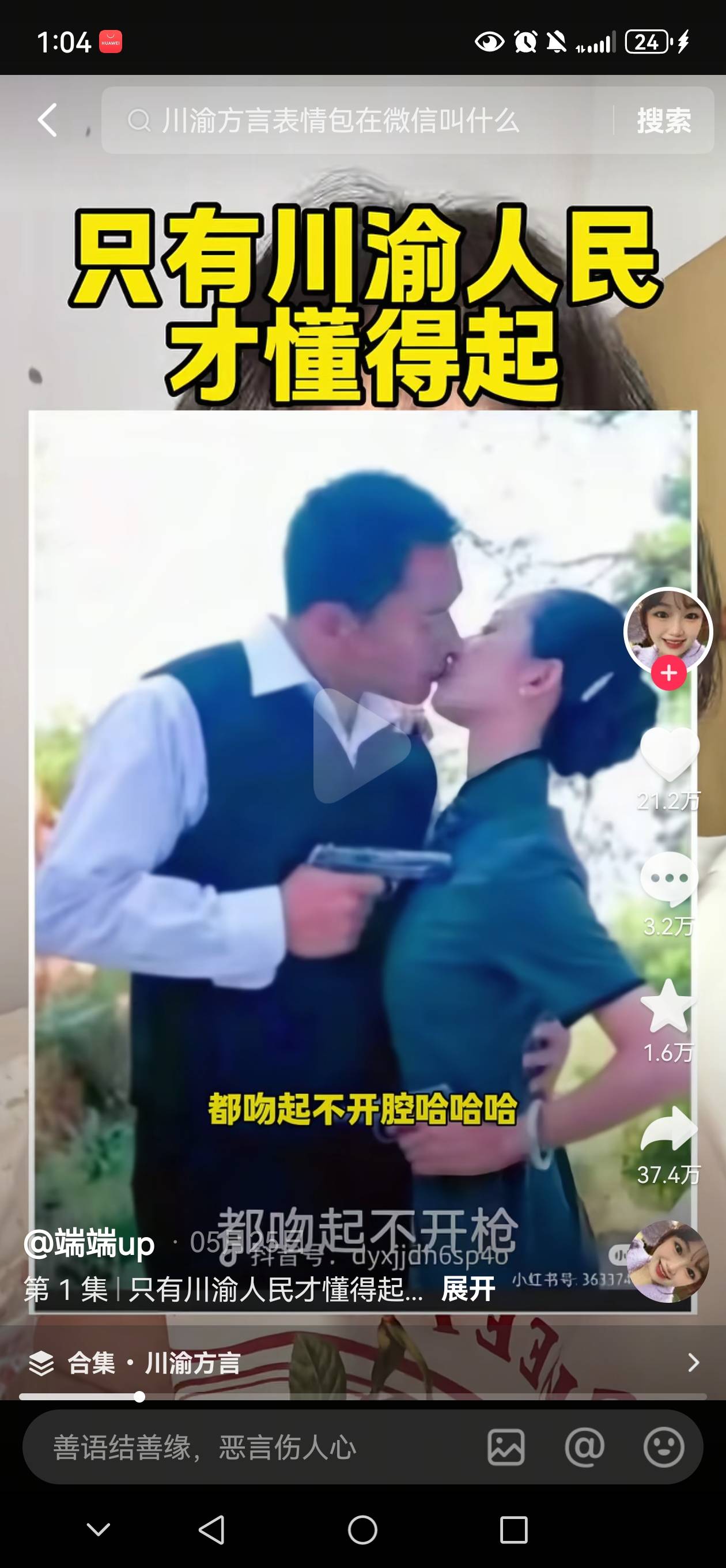
Task: Tap the system home button
Action: 362,1529
